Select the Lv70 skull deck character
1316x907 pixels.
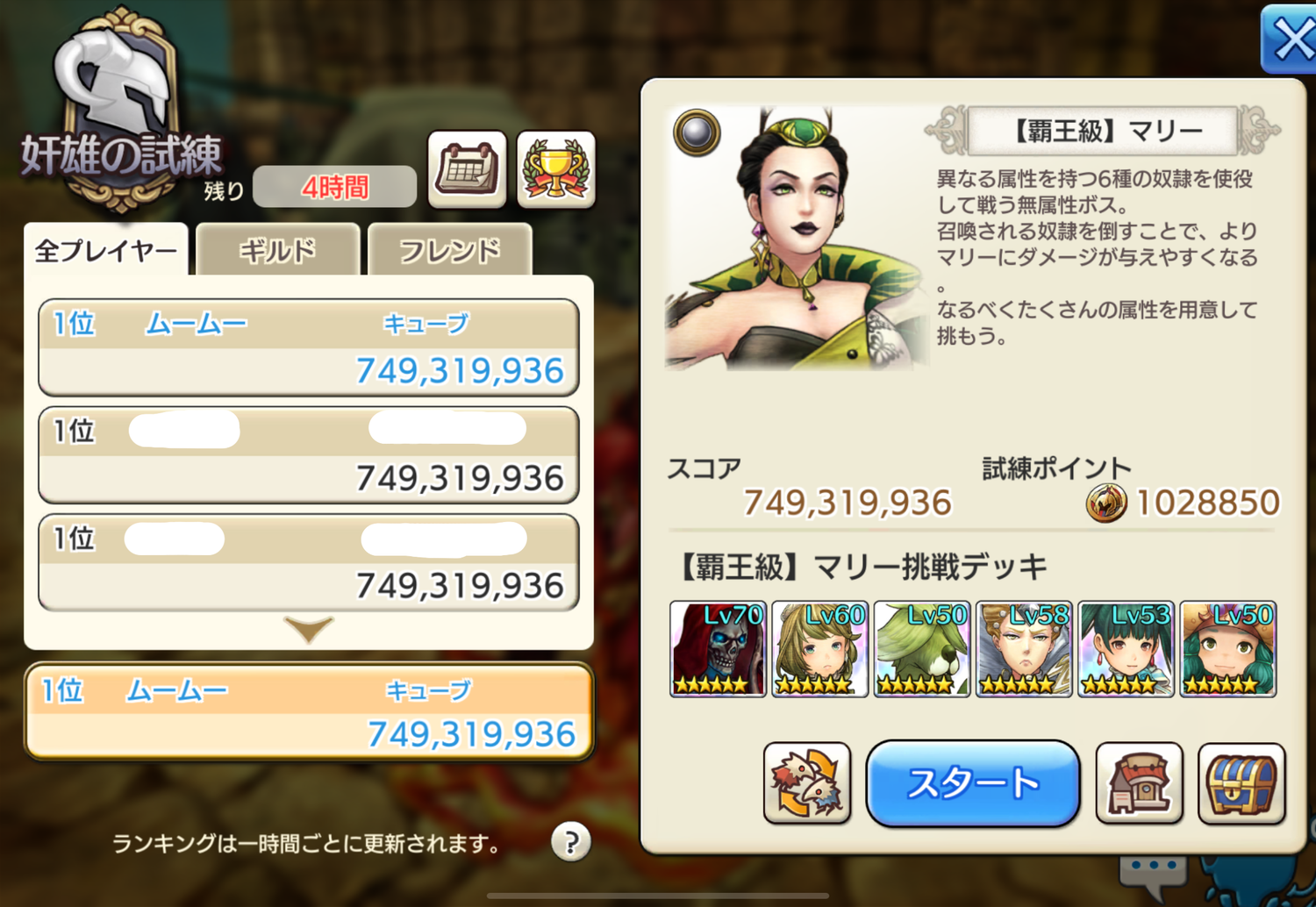(718, 649)
